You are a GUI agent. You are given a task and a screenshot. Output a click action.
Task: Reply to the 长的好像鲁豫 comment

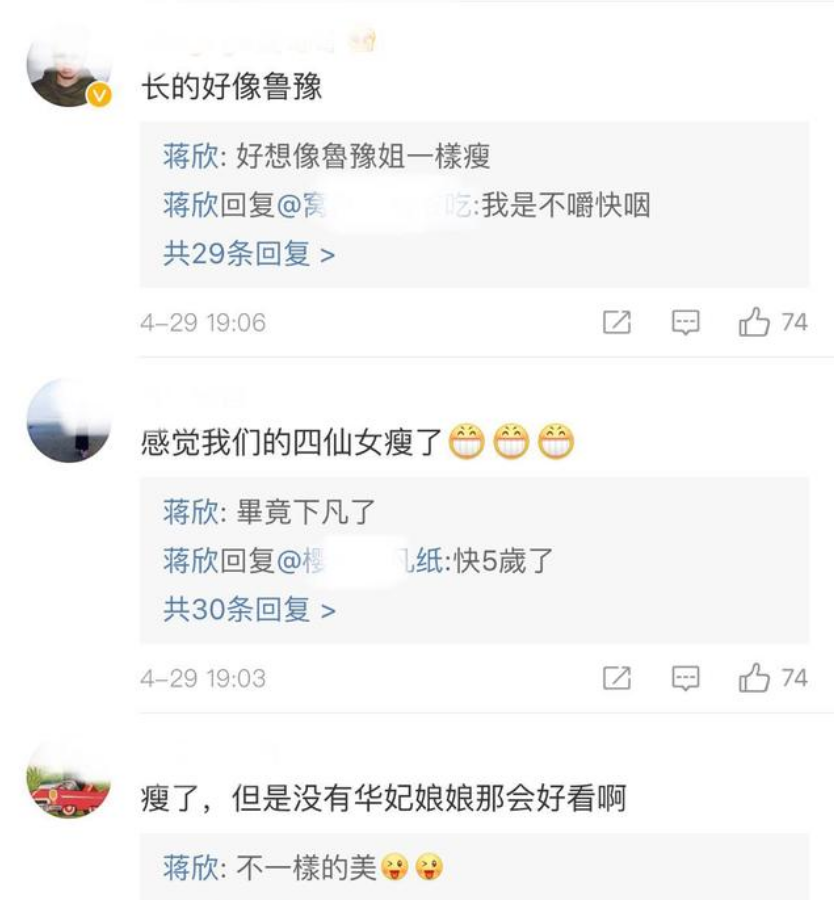(x=685, y=322)
